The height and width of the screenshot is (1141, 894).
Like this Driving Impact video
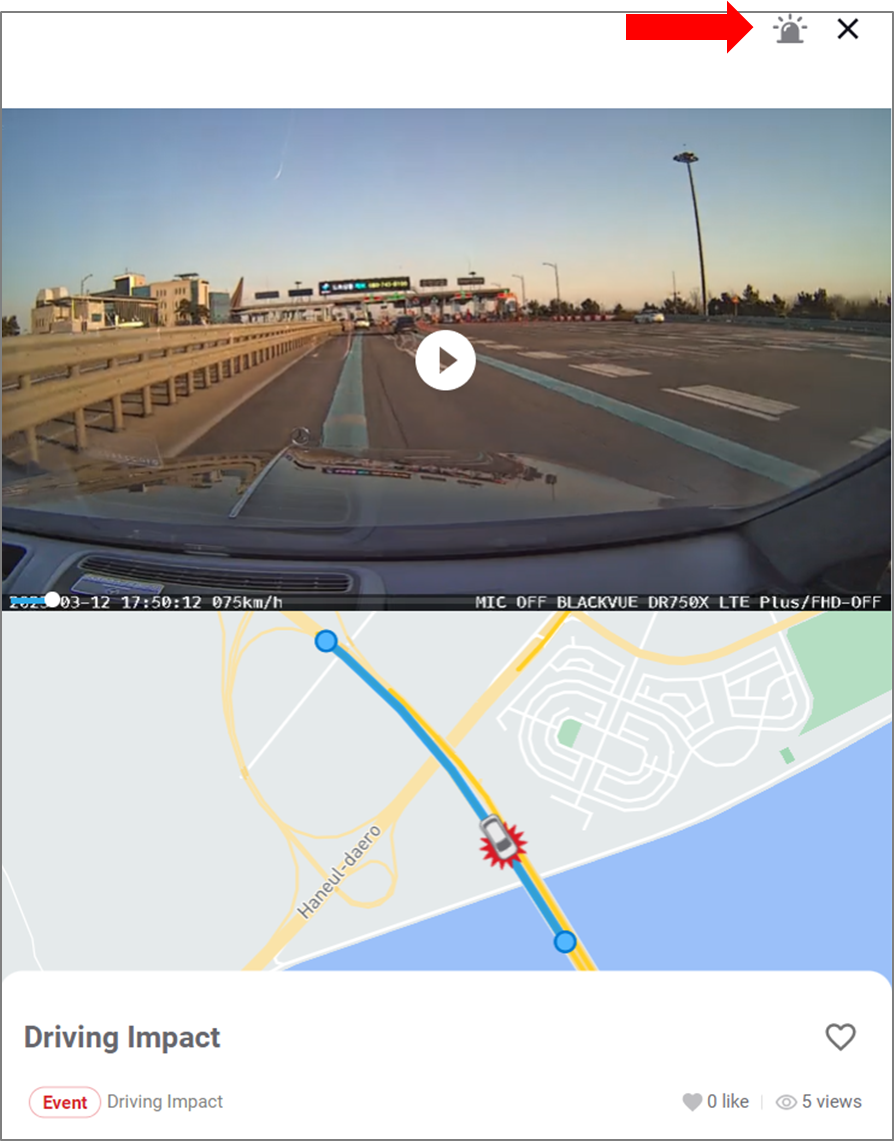(x=840, y=1037)
